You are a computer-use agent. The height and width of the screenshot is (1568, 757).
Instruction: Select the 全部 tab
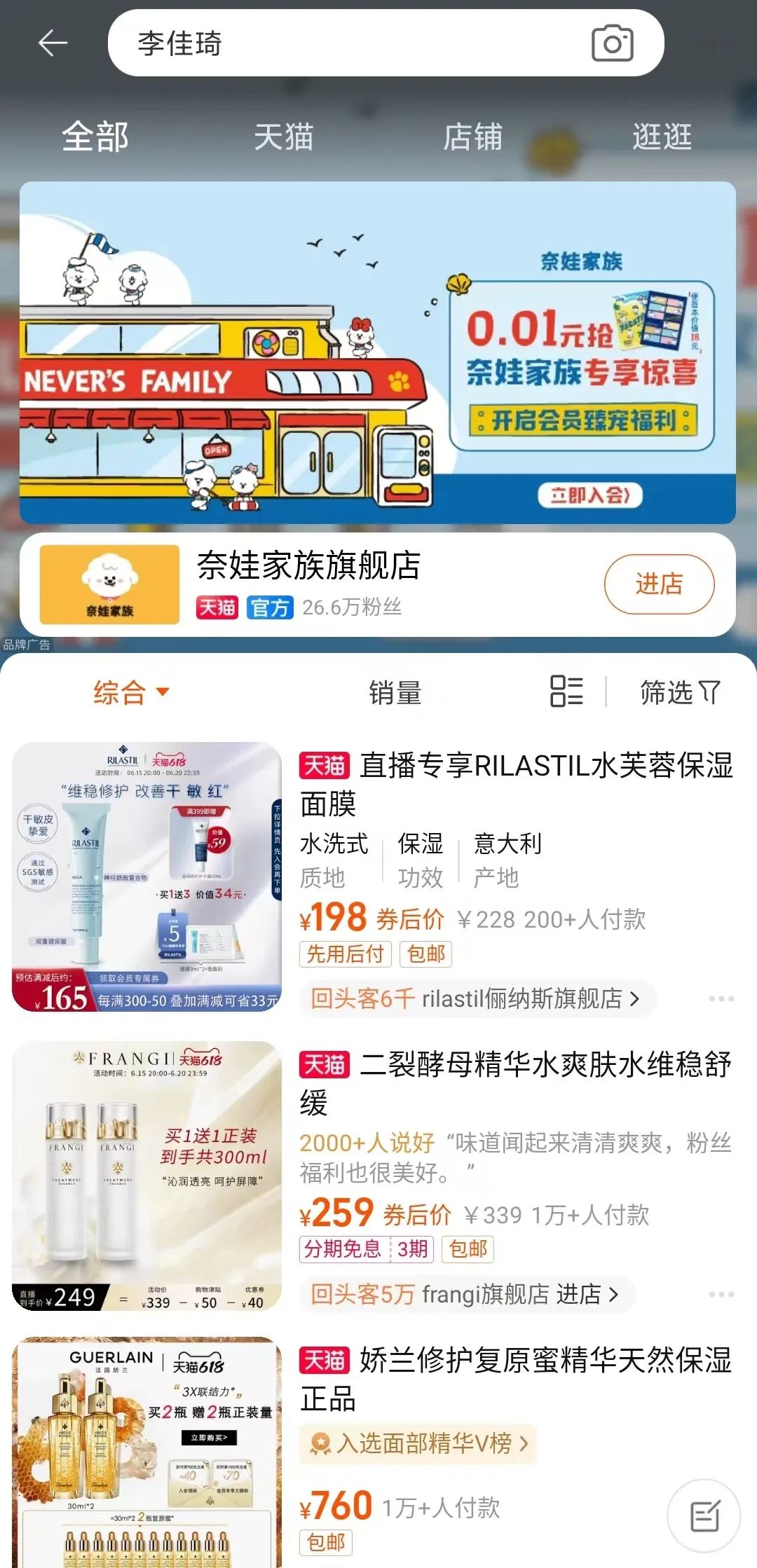pos(95,137)
